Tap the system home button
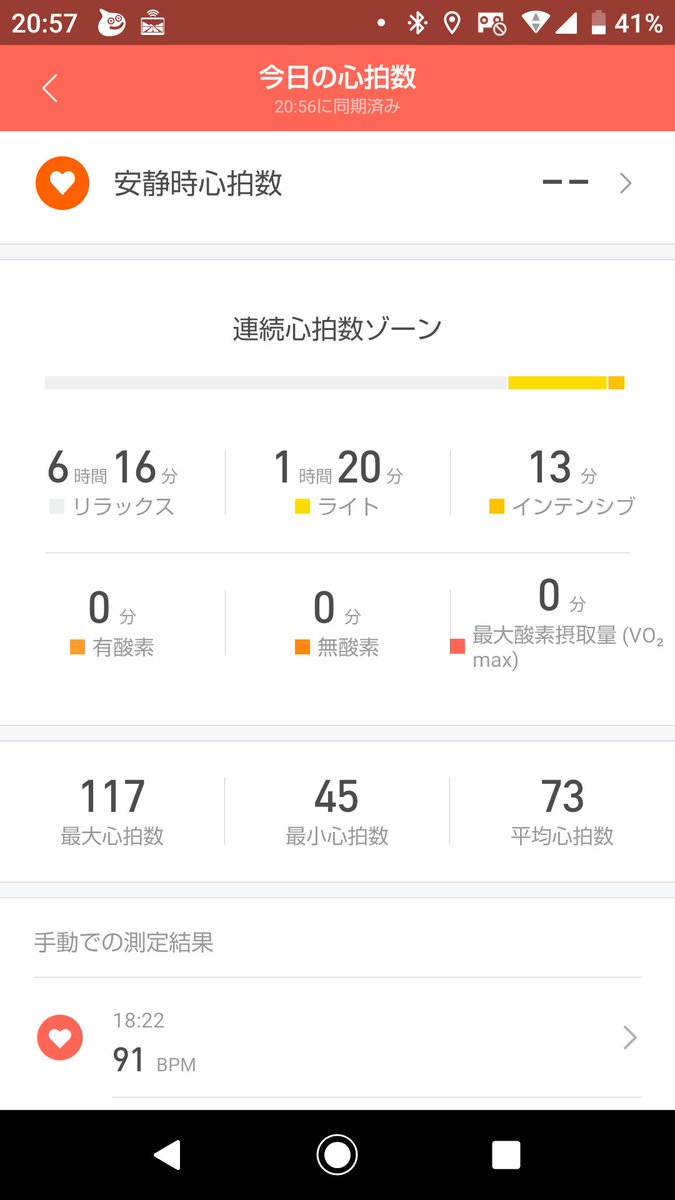Image resolution: width=675 pixels, height=1200 pixels. tap(337, 1155)
